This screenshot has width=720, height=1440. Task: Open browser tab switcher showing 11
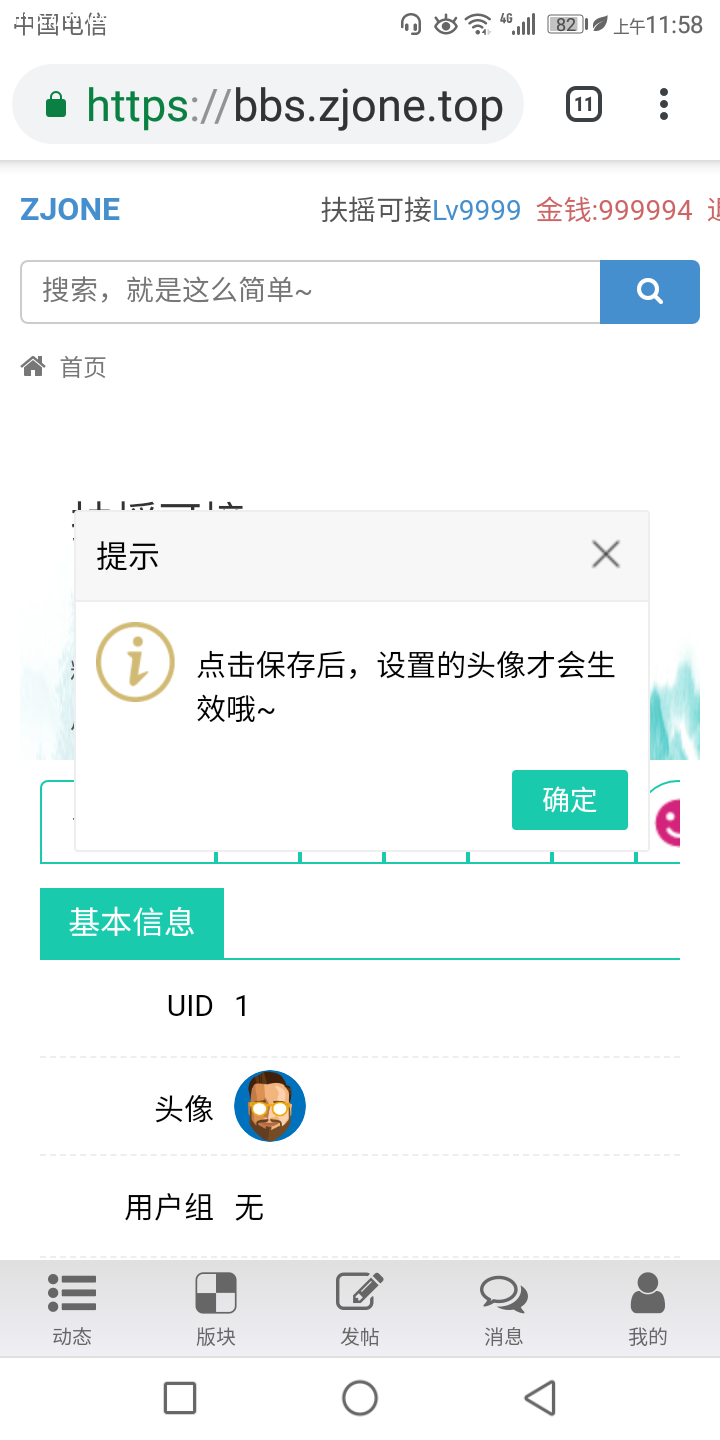(584, 104)
